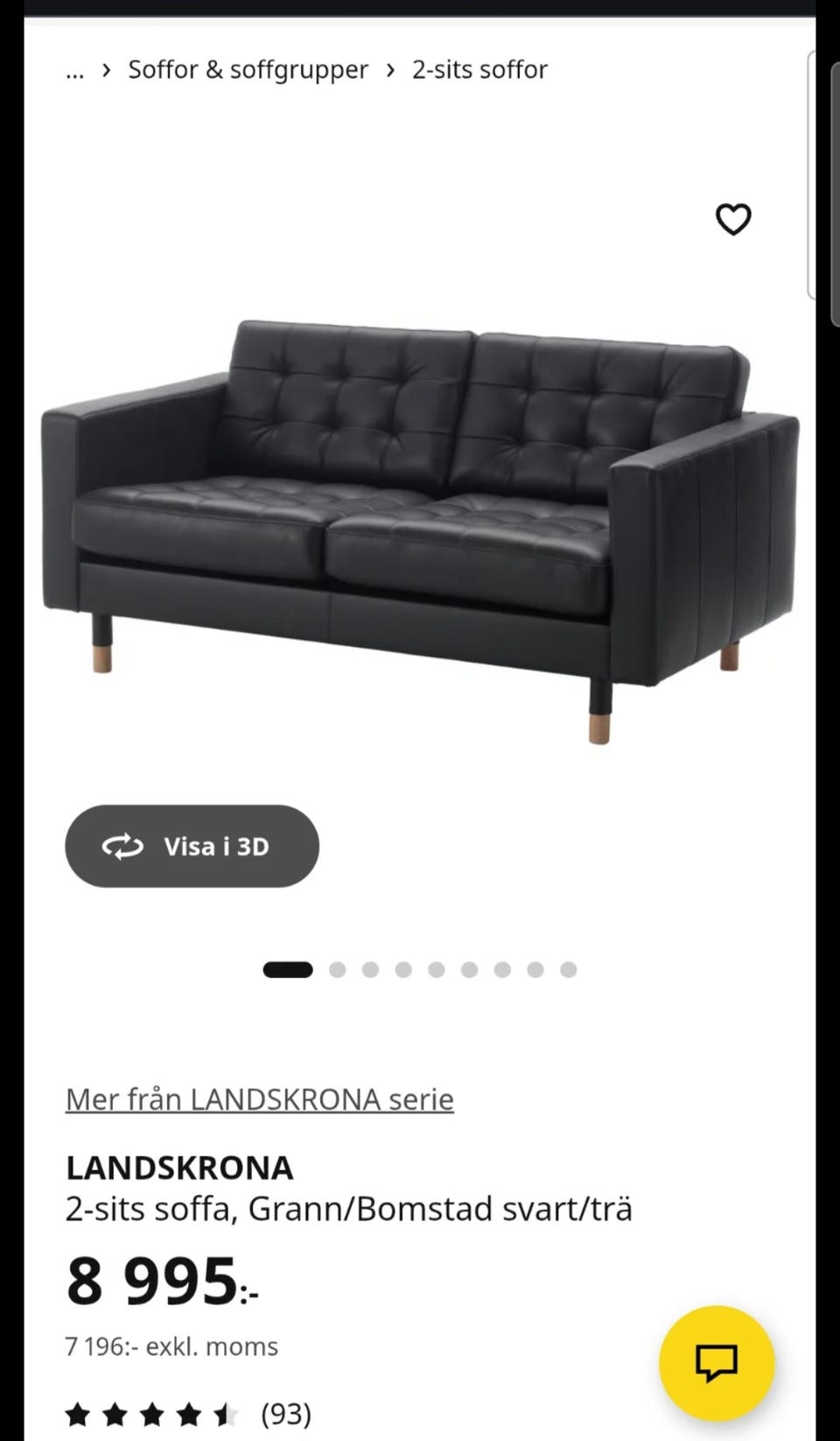Screen dimensions: 840x1441
Task: Tap the Visa i 3D button
Action: click(x=192, y=846)
